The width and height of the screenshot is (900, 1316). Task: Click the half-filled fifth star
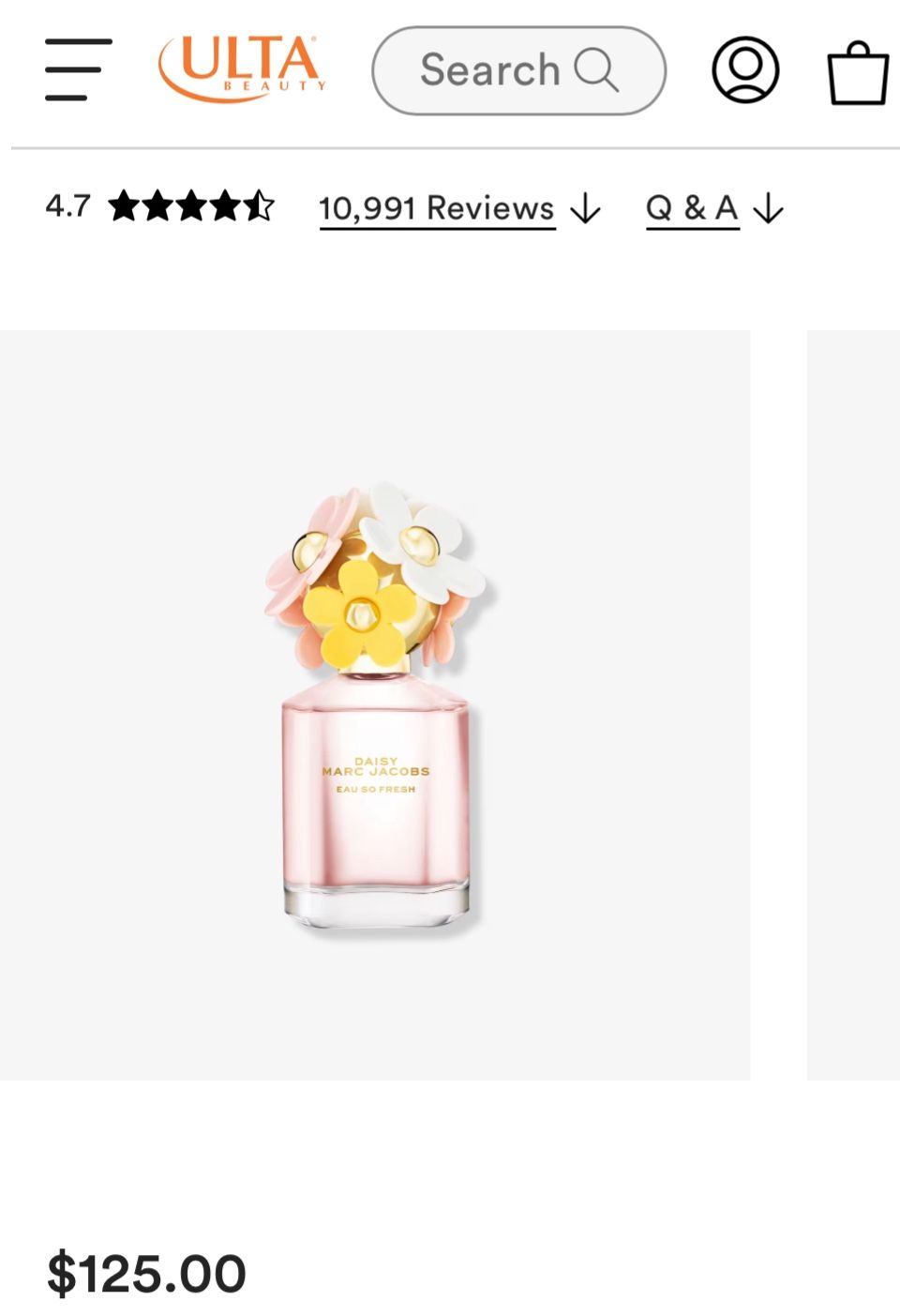pyautogui.click(x=260, y=207)
